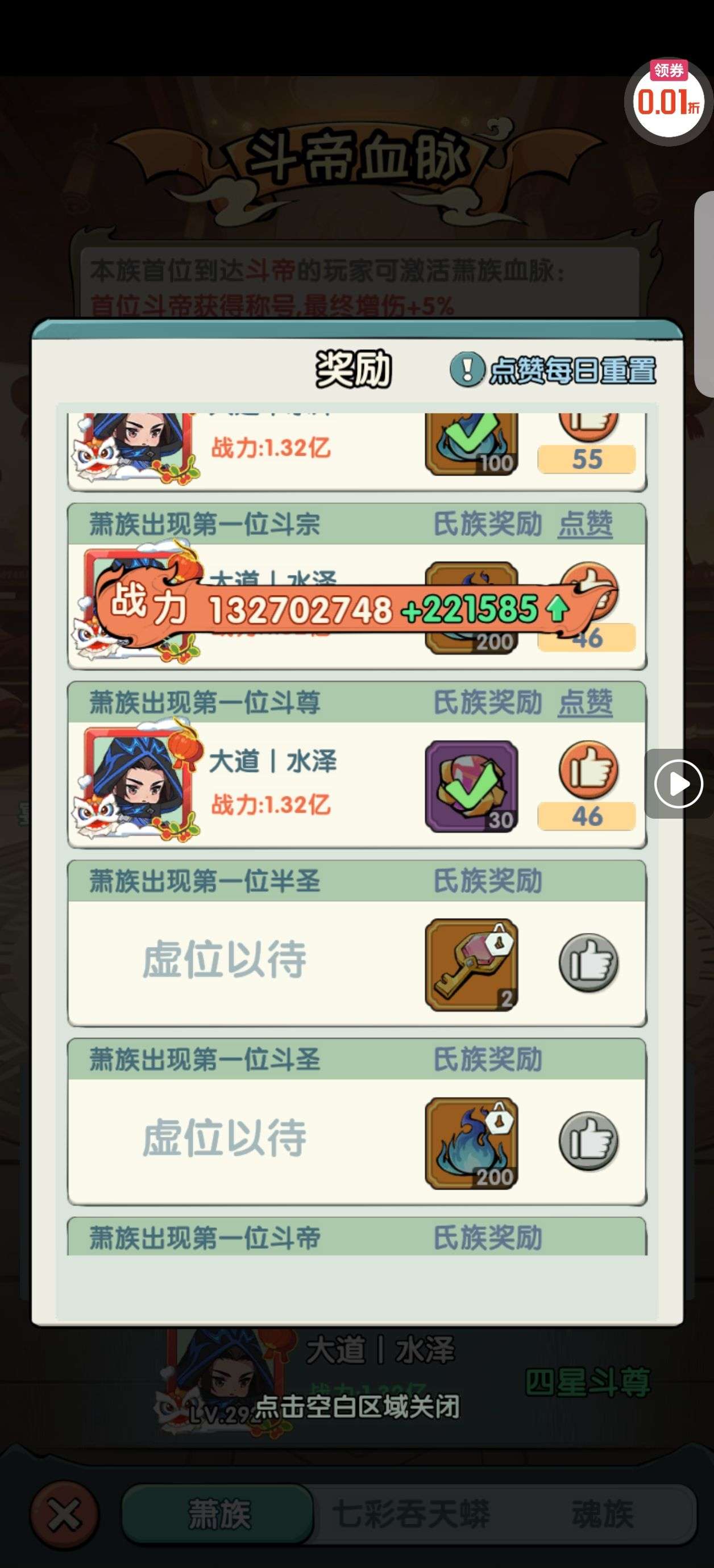Open 点赞 link in the 斗宗 row
The height and width of the screenshot is (1568, 714).
(x=585, y=524)
